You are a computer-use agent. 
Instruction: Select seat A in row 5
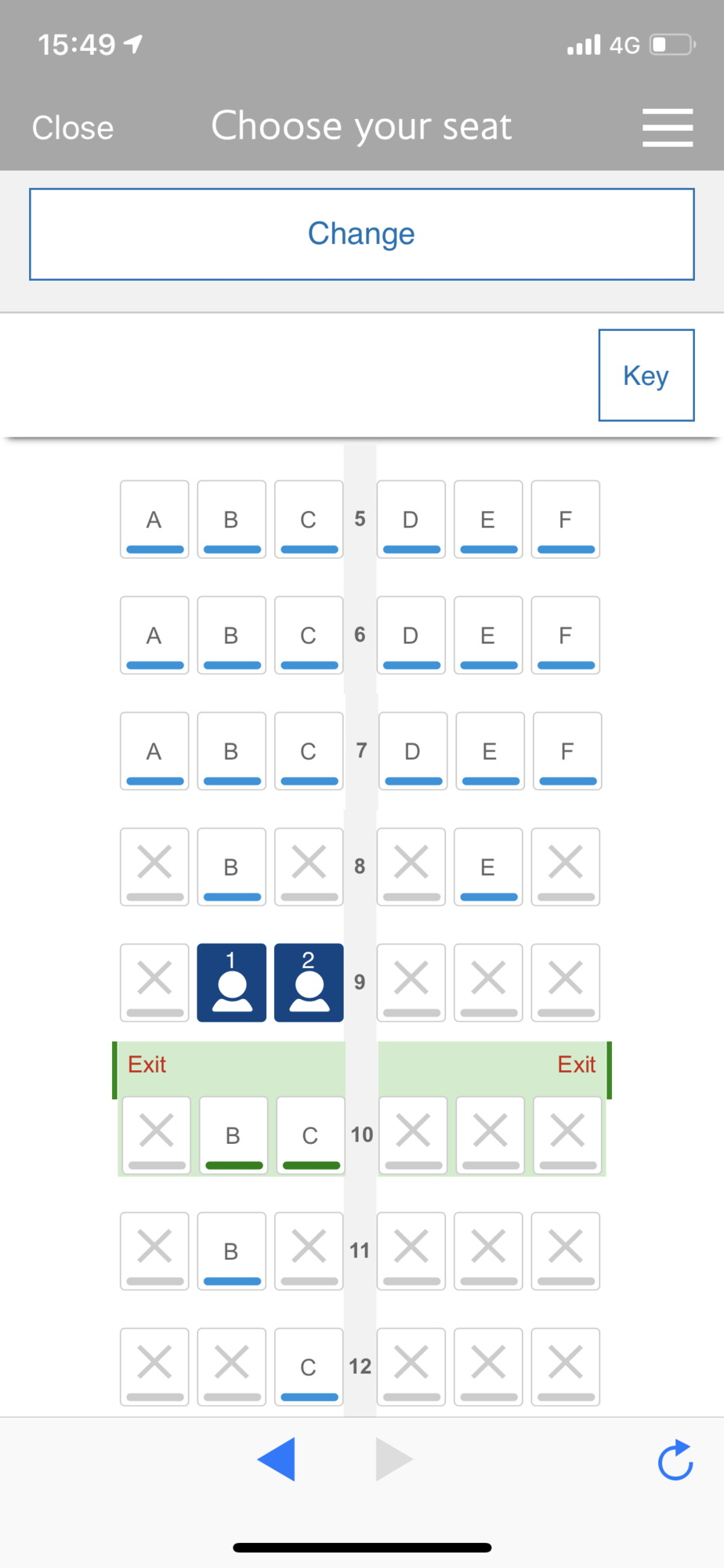(x=154, y=519)
